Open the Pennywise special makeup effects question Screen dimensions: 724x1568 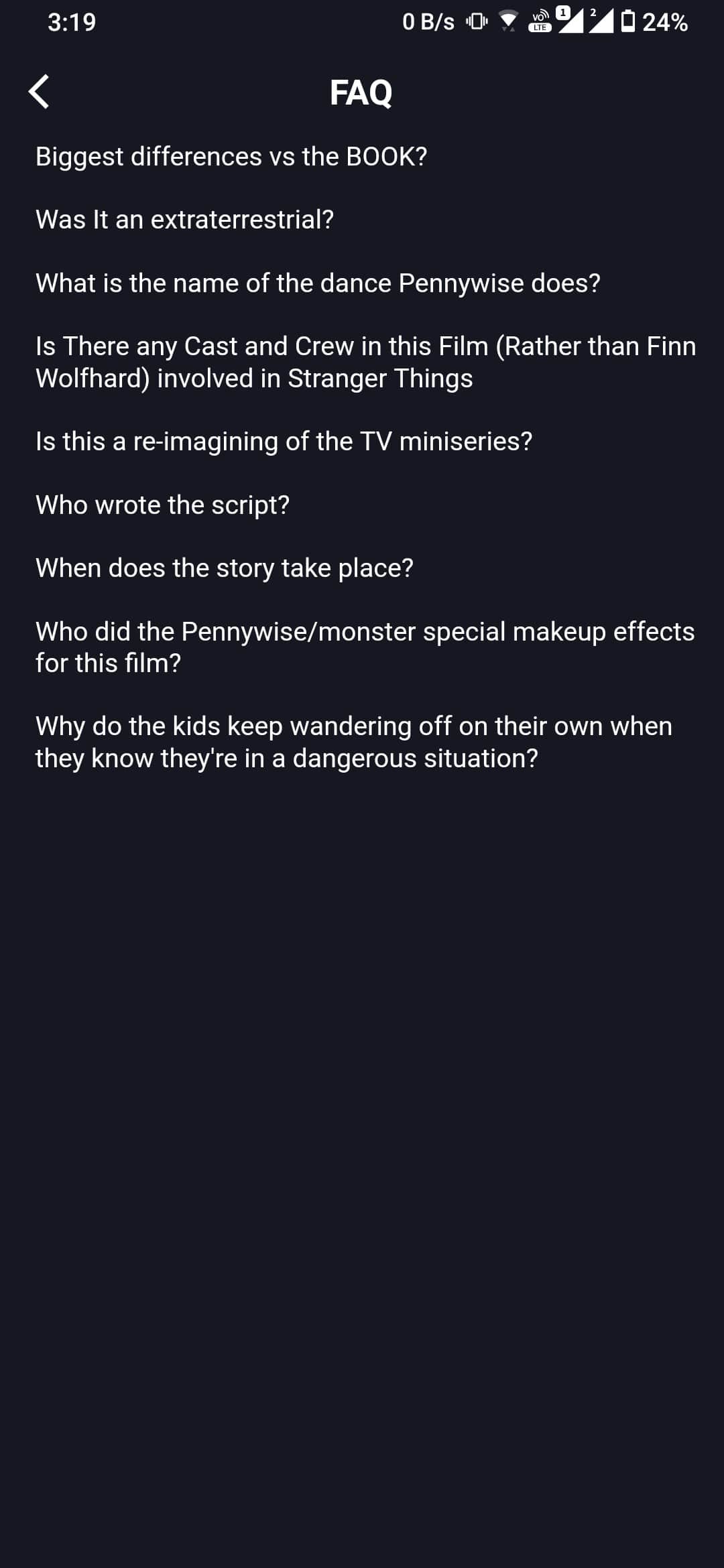pyautogui.click(x=365, y=647)
